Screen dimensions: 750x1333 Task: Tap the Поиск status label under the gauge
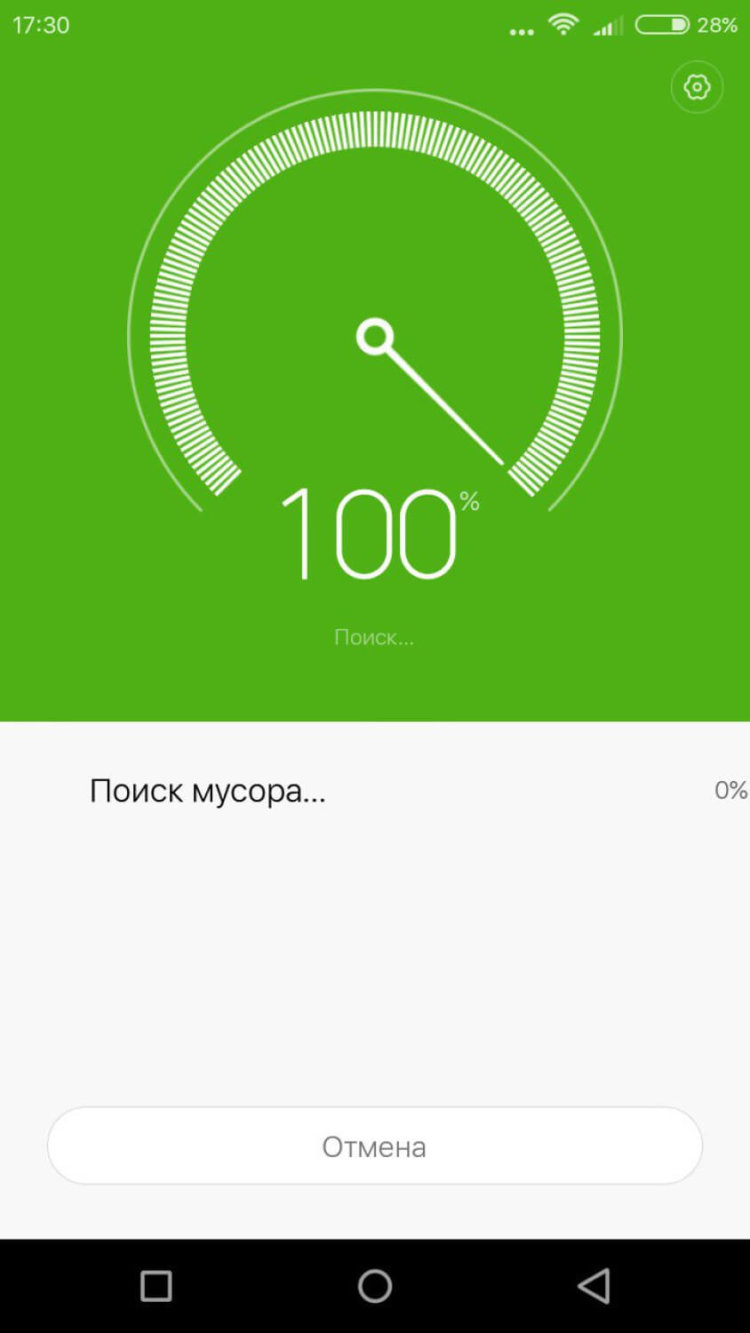[x=374, y=637]
